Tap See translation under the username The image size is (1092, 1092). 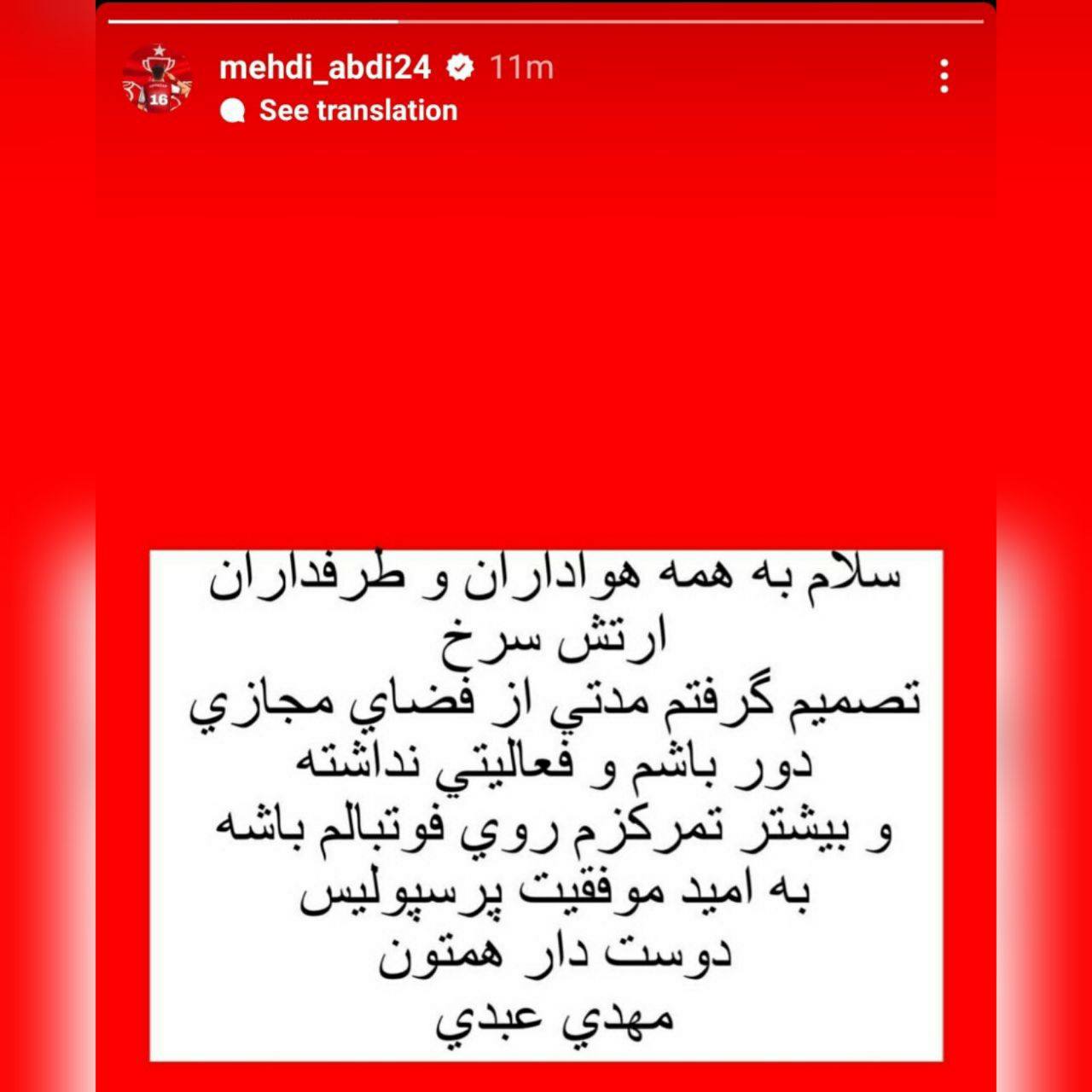point(357,111)
